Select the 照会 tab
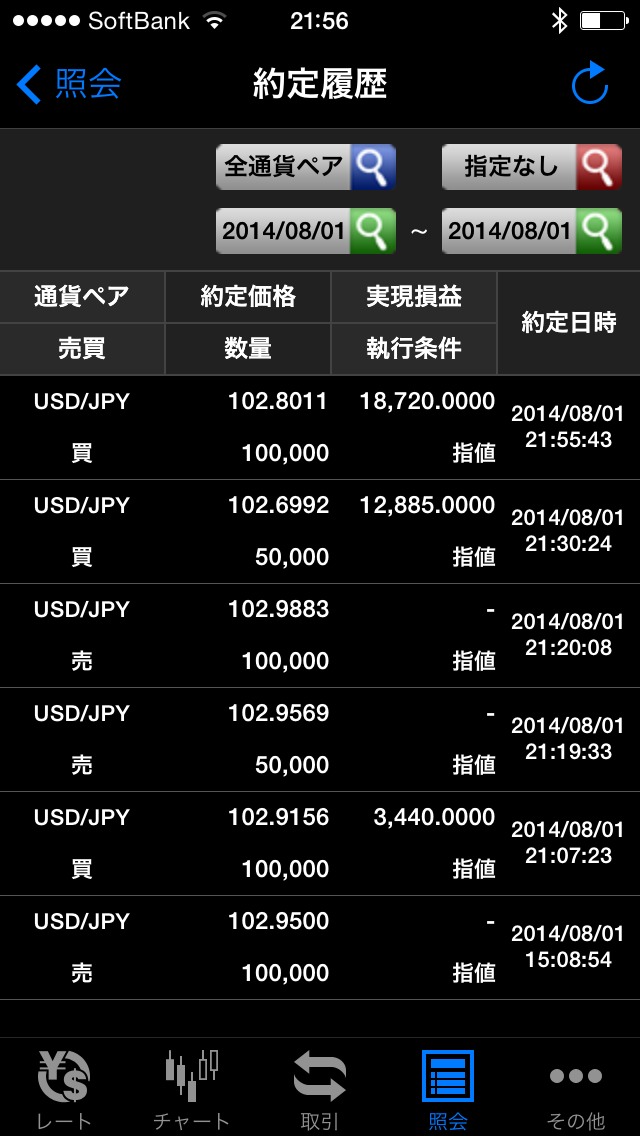 [x=448, y=1089]
